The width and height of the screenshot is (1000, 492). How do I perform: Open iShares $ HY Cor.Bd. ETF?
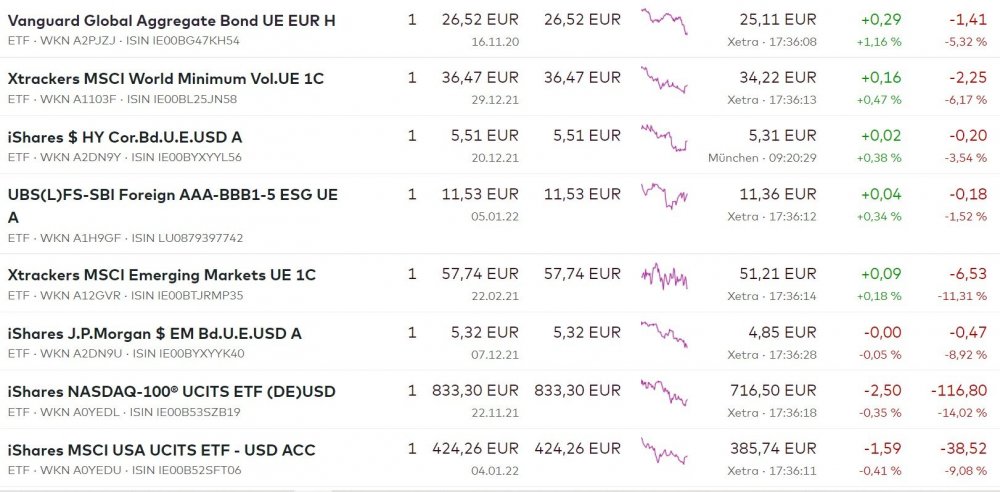pos(124,137)
